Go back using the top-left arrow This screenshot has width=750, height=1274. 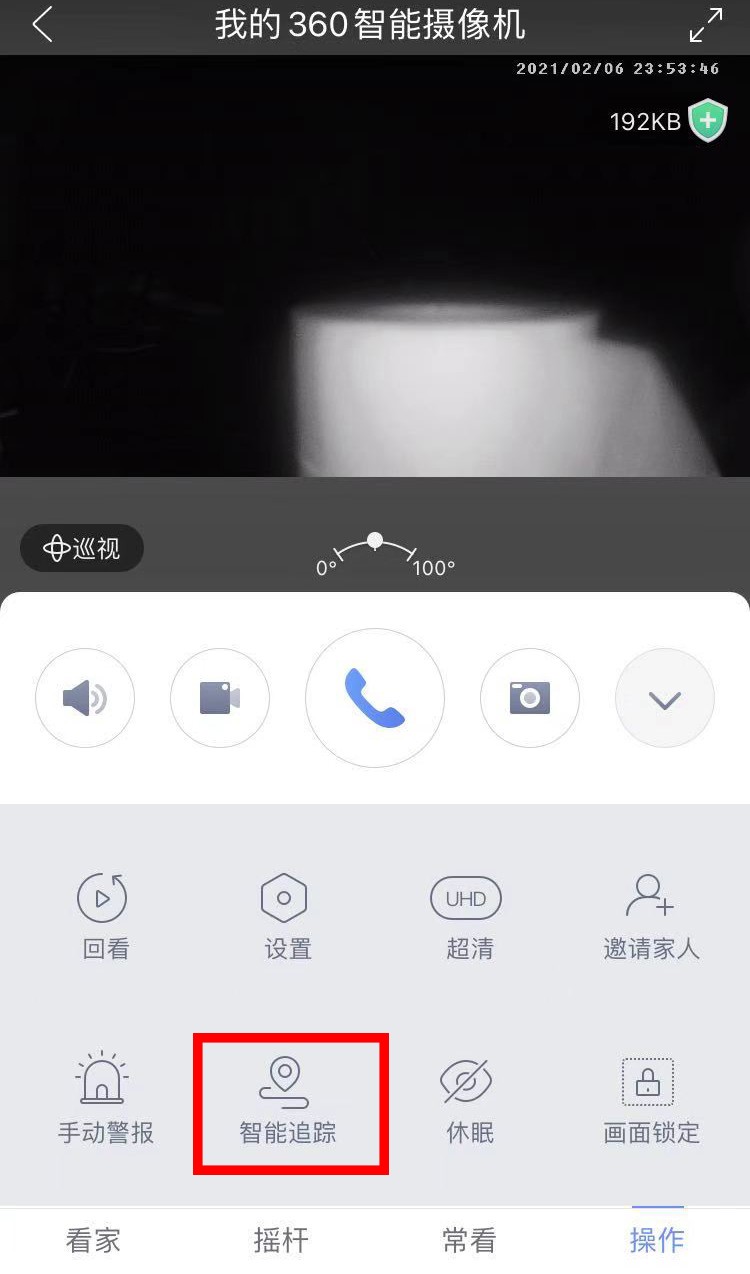42,26
